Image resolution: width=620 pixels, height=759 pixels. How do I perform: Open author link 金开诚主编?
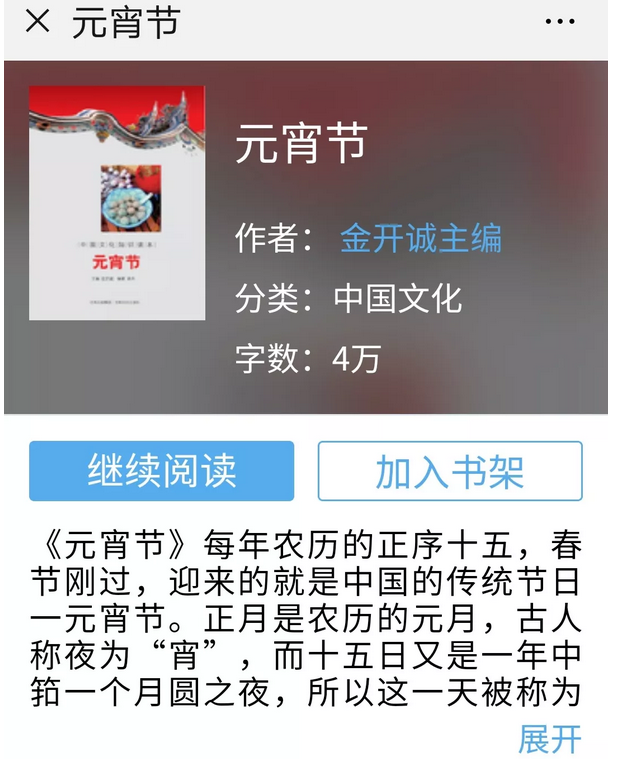tap(420, 238)
